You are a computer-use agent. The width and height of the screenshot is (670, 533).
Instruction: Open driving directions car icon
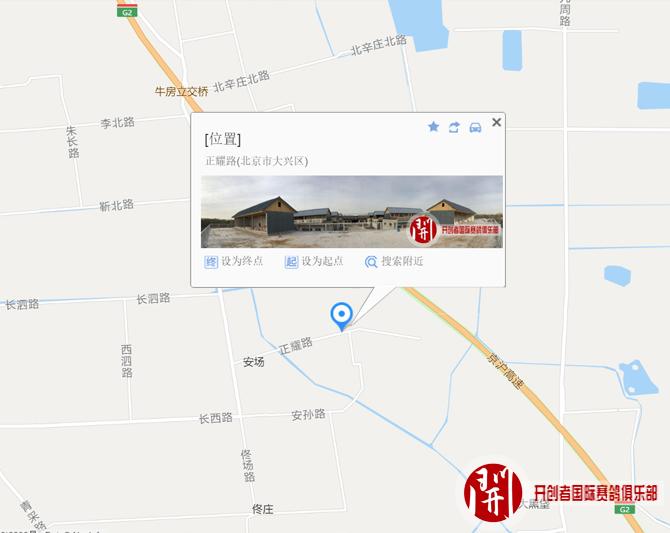coord(475,127)
